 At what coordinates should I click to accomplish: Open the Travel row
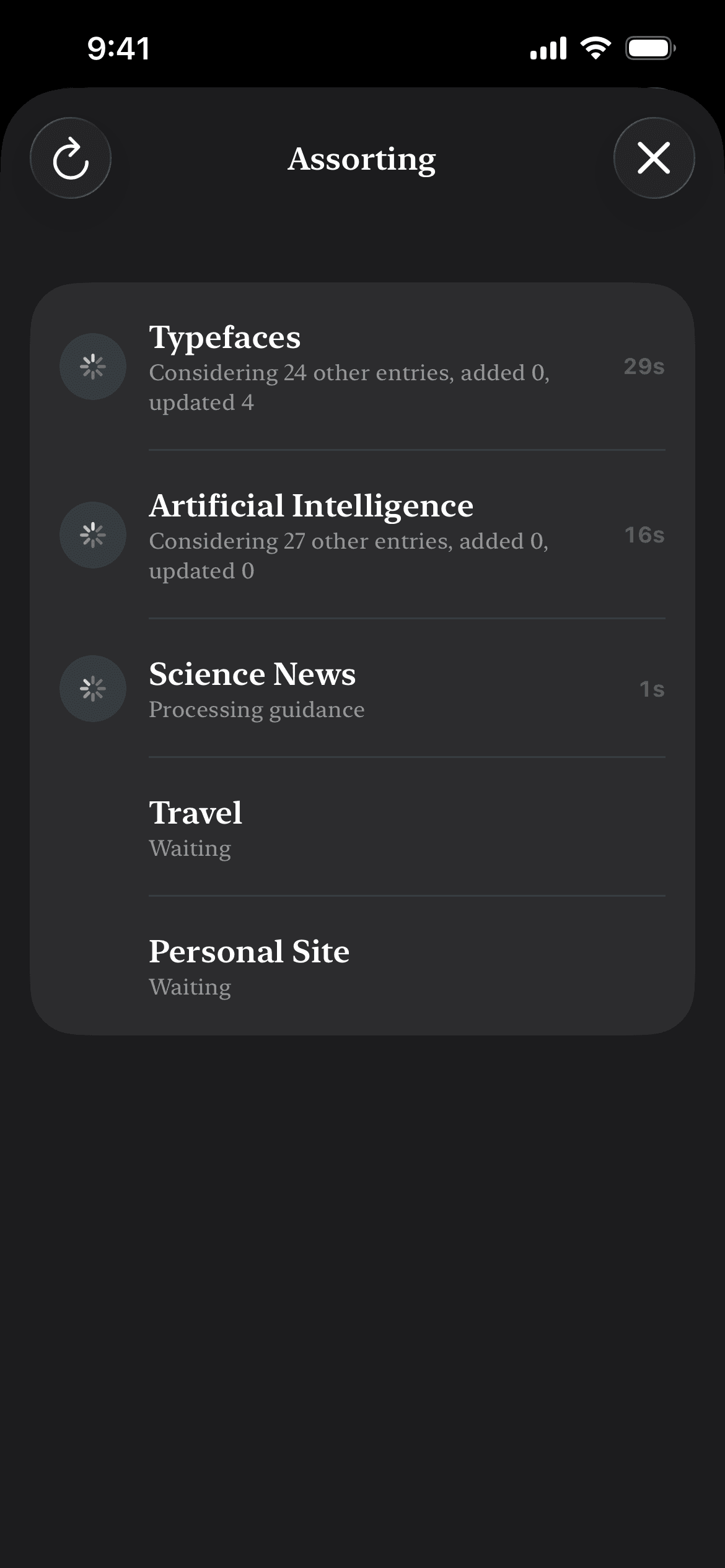pyautogui.click(x=362, y=827)
